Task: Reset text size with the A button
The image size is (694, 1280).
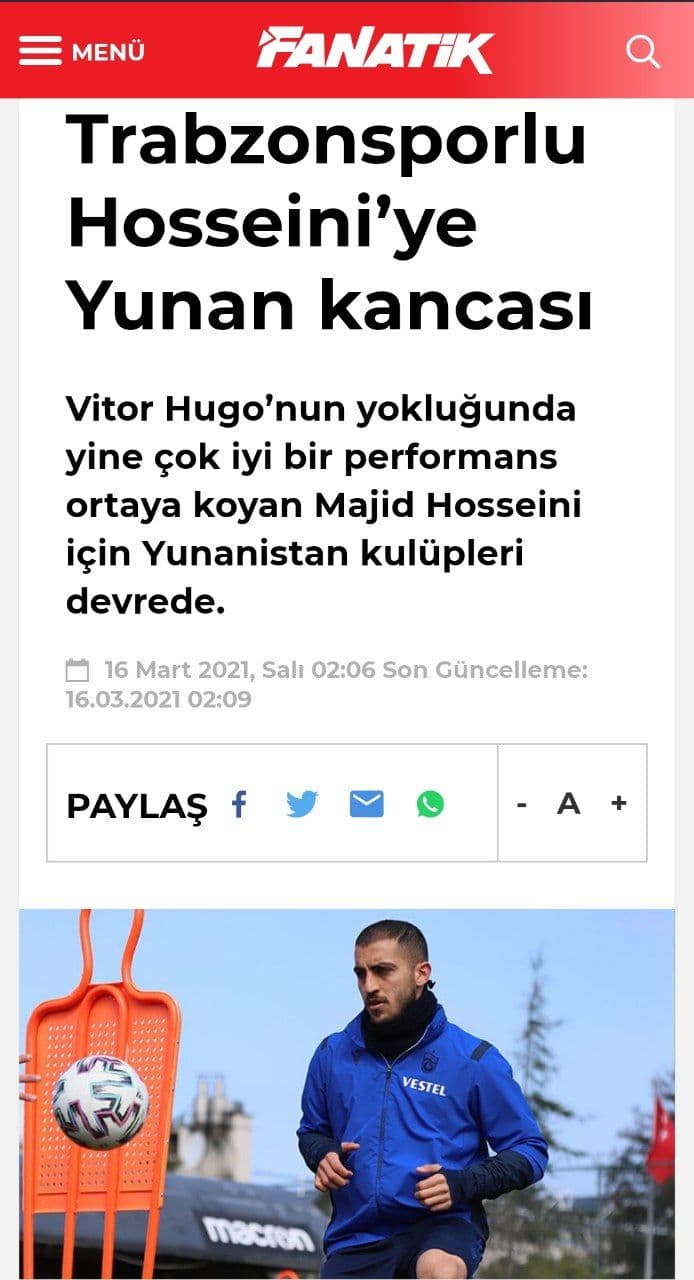Action: (569, 803)
